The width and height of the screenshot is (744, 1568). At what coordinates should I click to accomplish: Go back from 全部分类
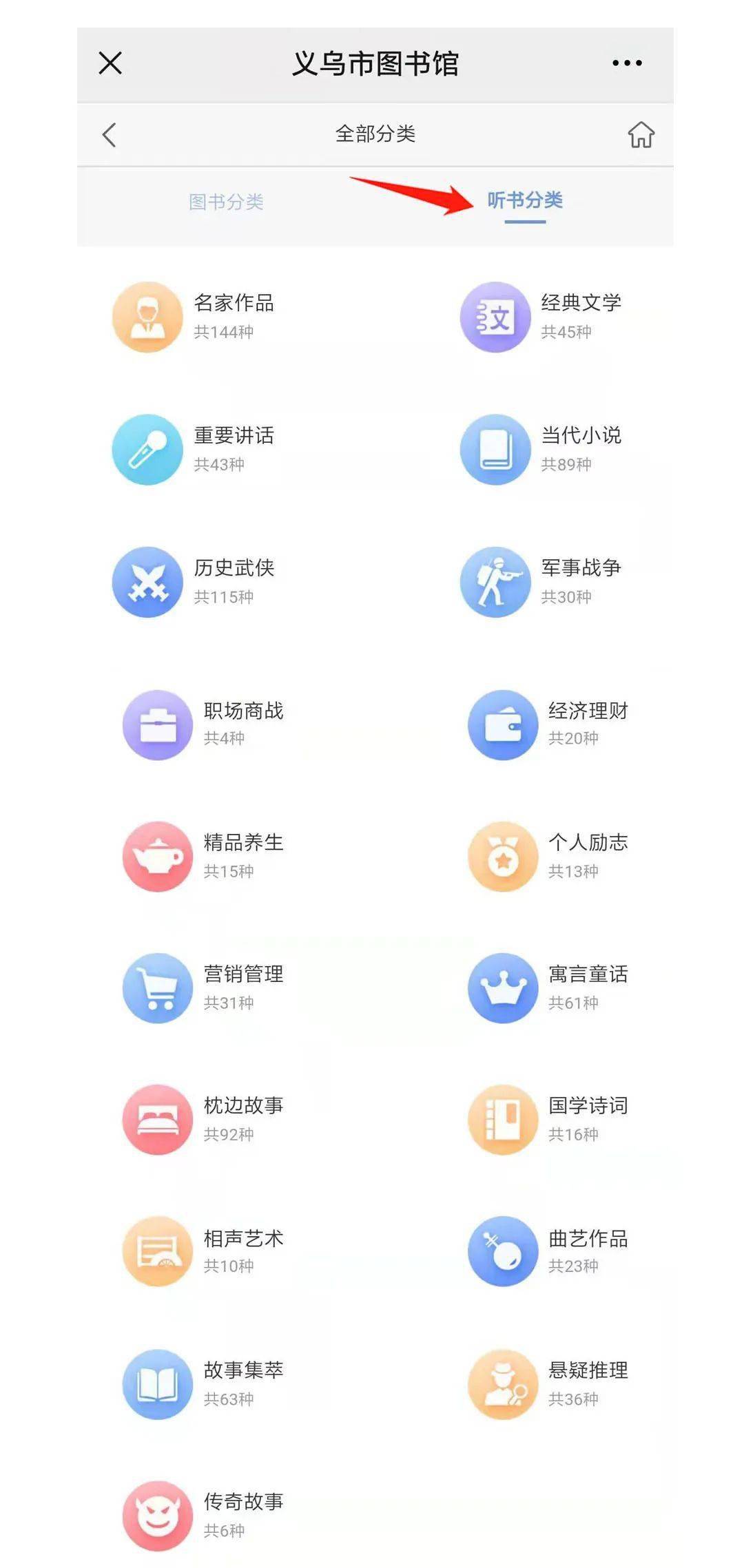tap(109, 135)
